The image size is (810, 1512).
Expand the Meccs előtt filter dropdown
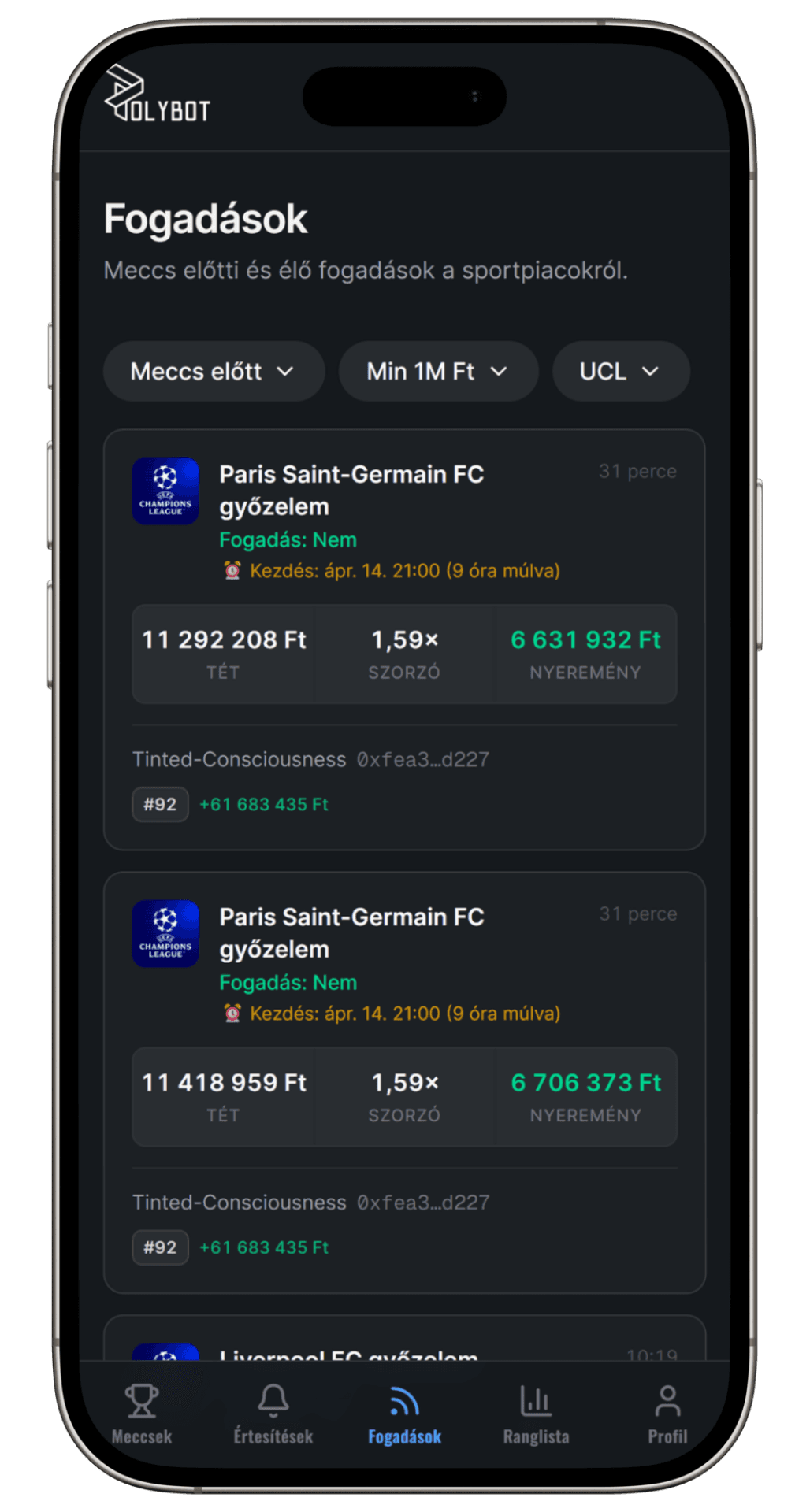(213, 371)
